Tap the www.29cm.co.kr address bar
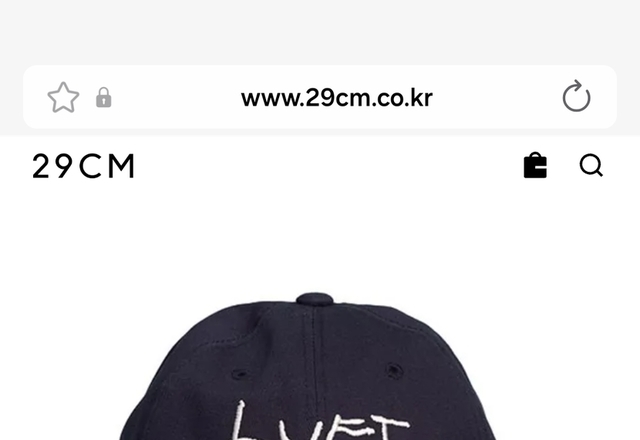Viewport: 640px width, 440px height. tap(336, 98)
